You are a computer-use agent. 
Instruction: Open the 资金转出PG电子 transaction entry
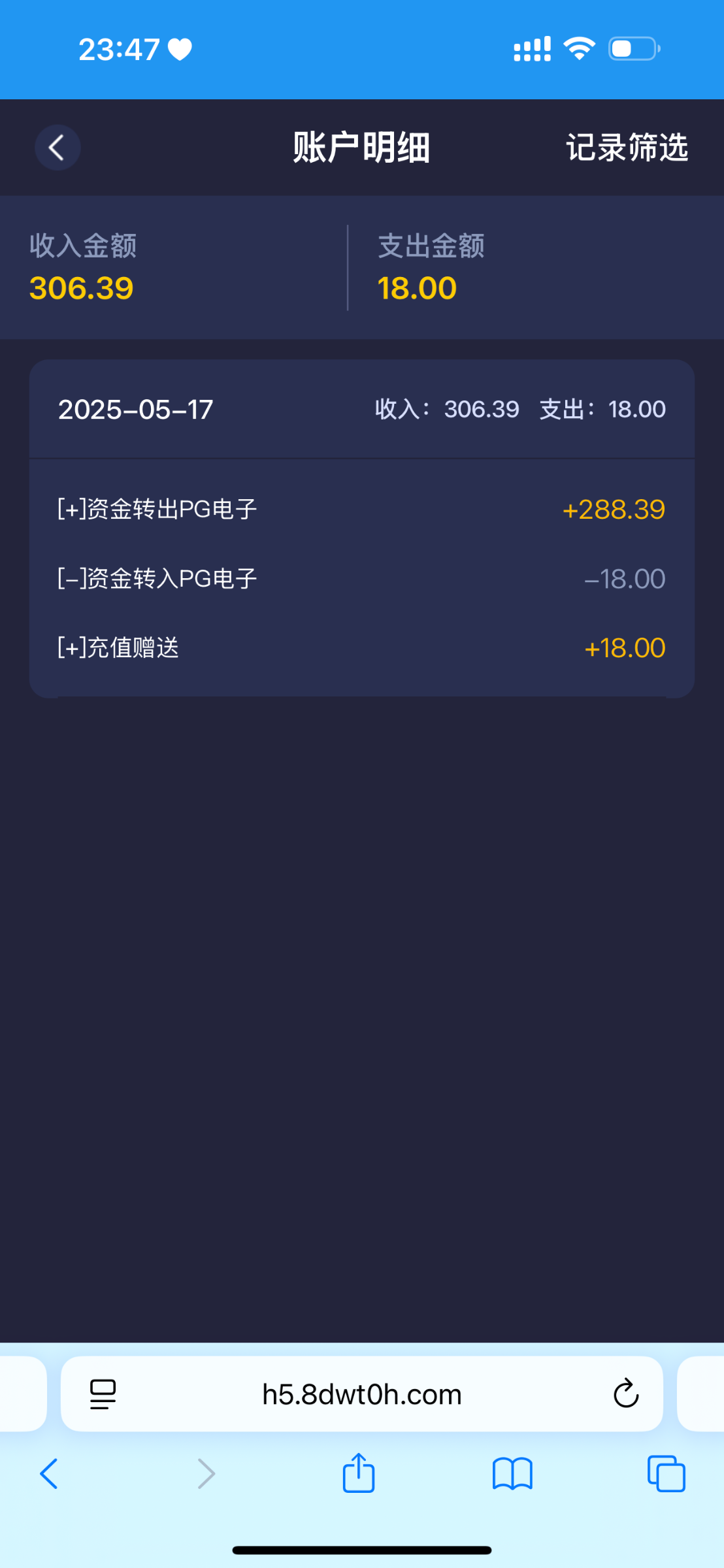pos(361,509)
